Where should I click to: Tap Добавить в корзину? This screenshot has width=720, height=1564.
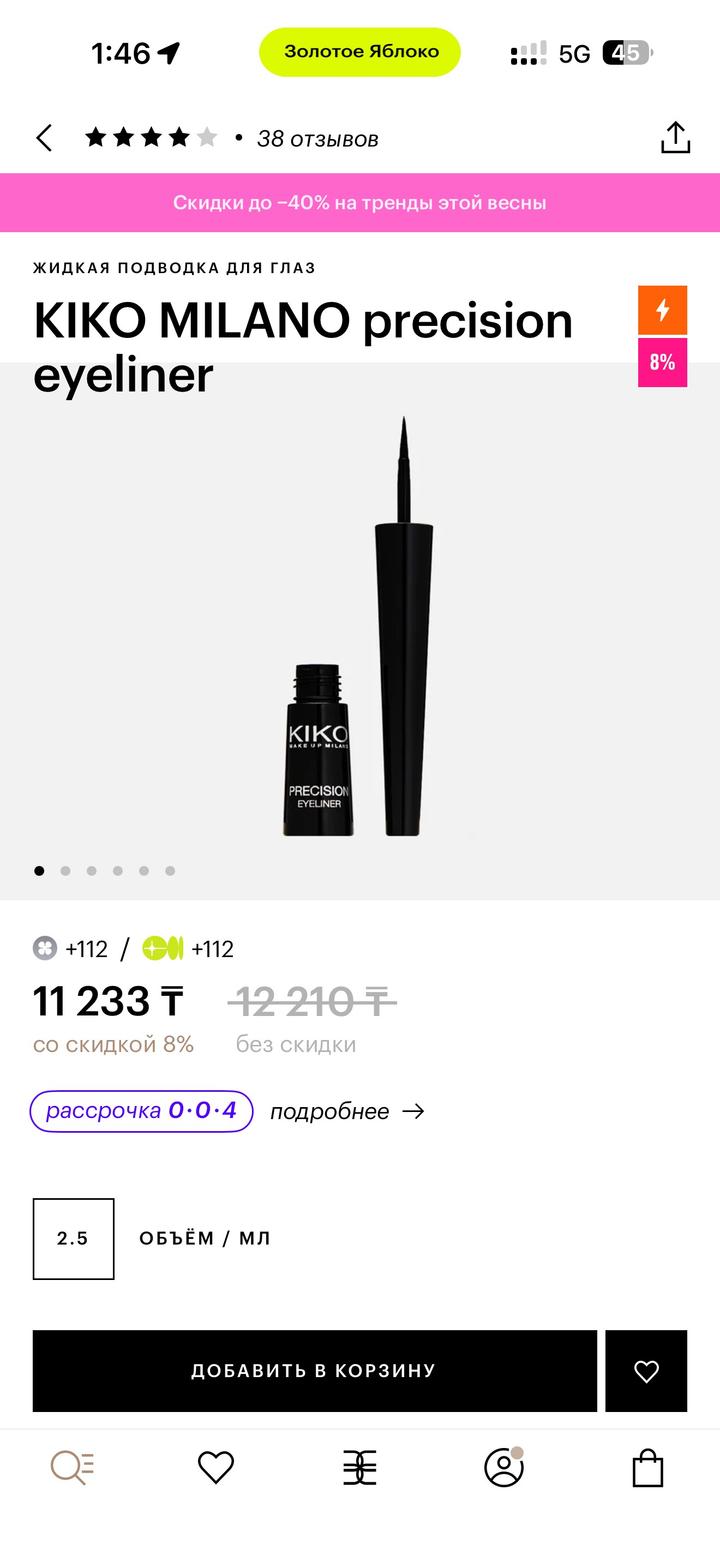(314, 1371)
